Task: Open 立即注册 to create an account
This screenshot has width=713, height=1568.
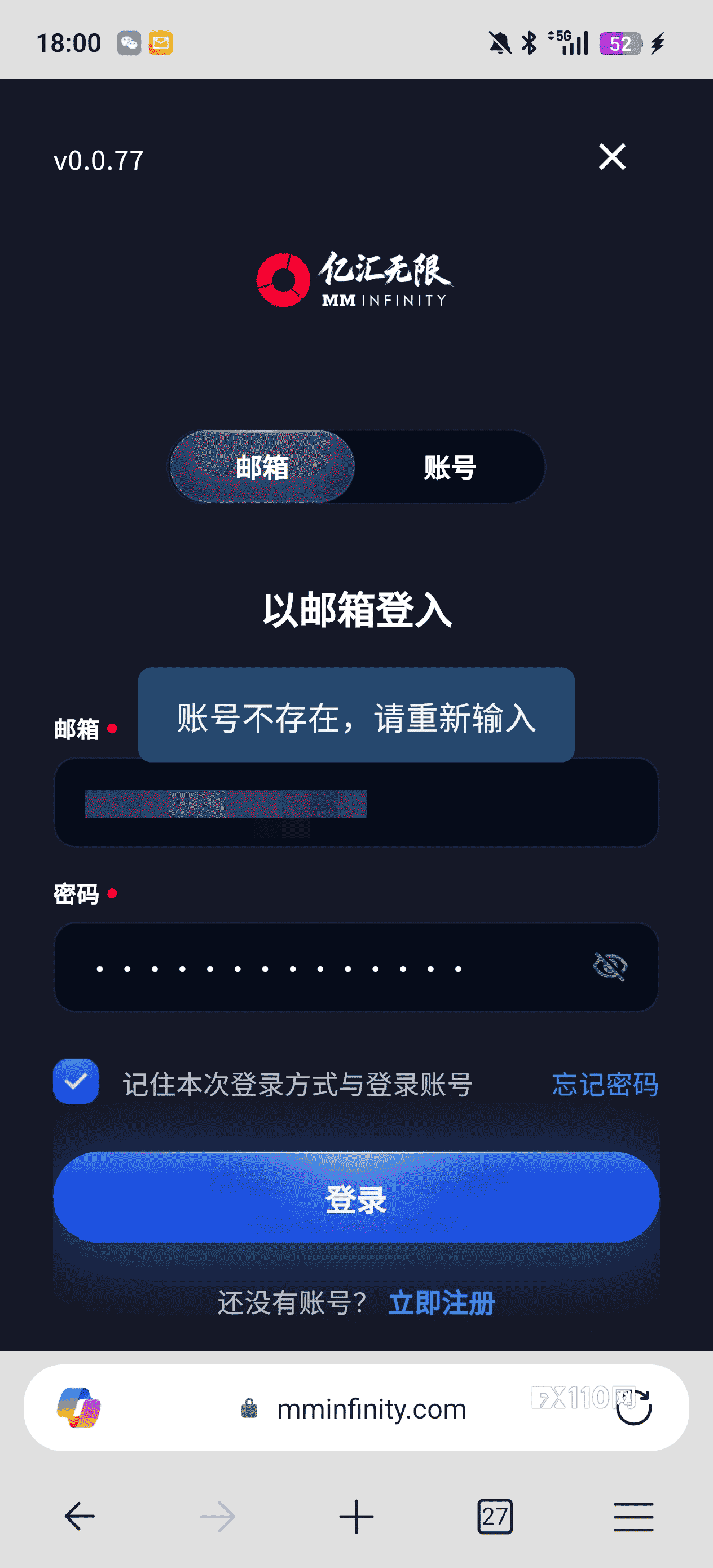Action: (442, 1303)
